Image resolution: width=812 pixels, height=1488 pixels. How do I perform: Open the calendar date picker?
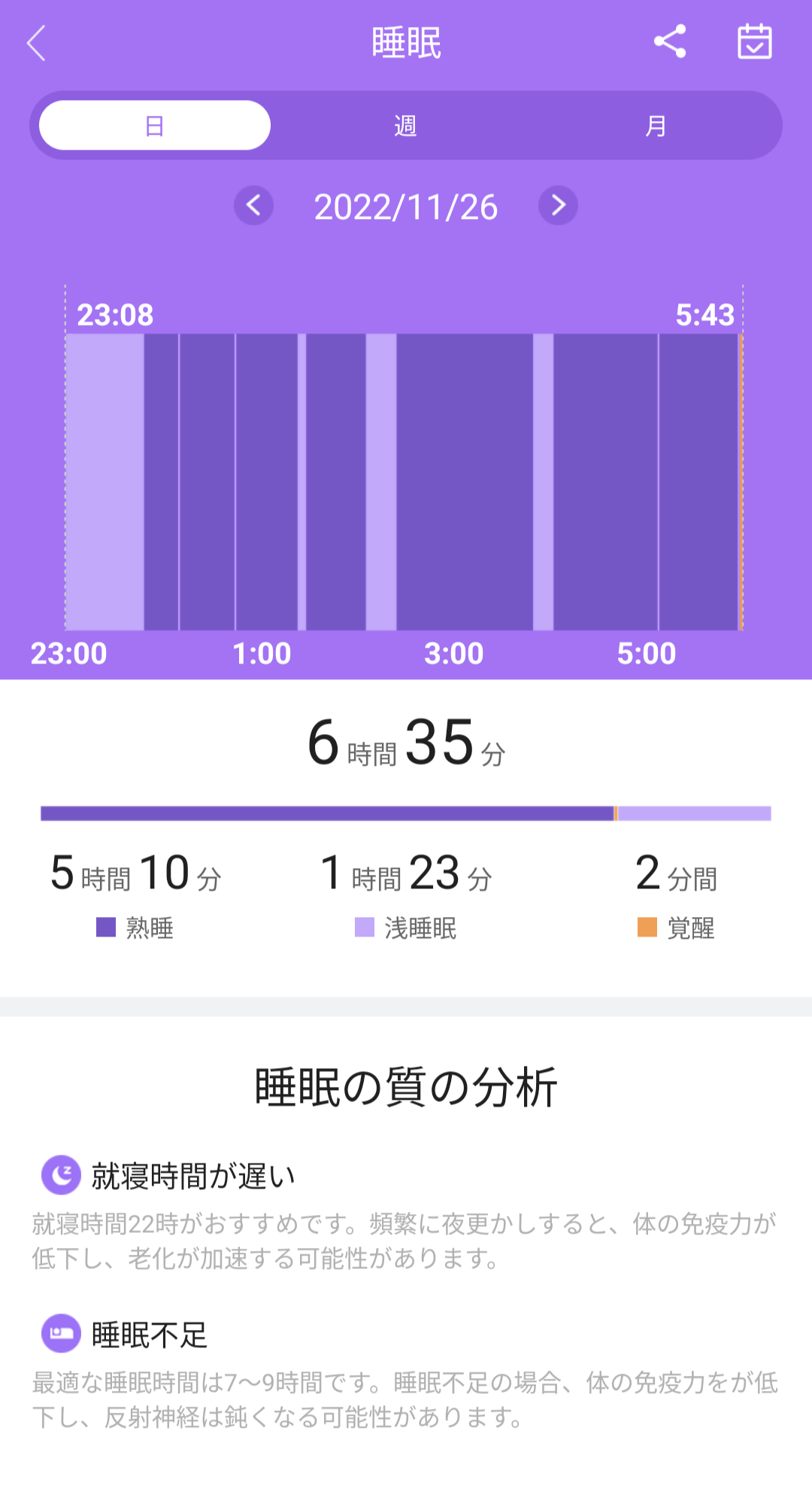754,41
